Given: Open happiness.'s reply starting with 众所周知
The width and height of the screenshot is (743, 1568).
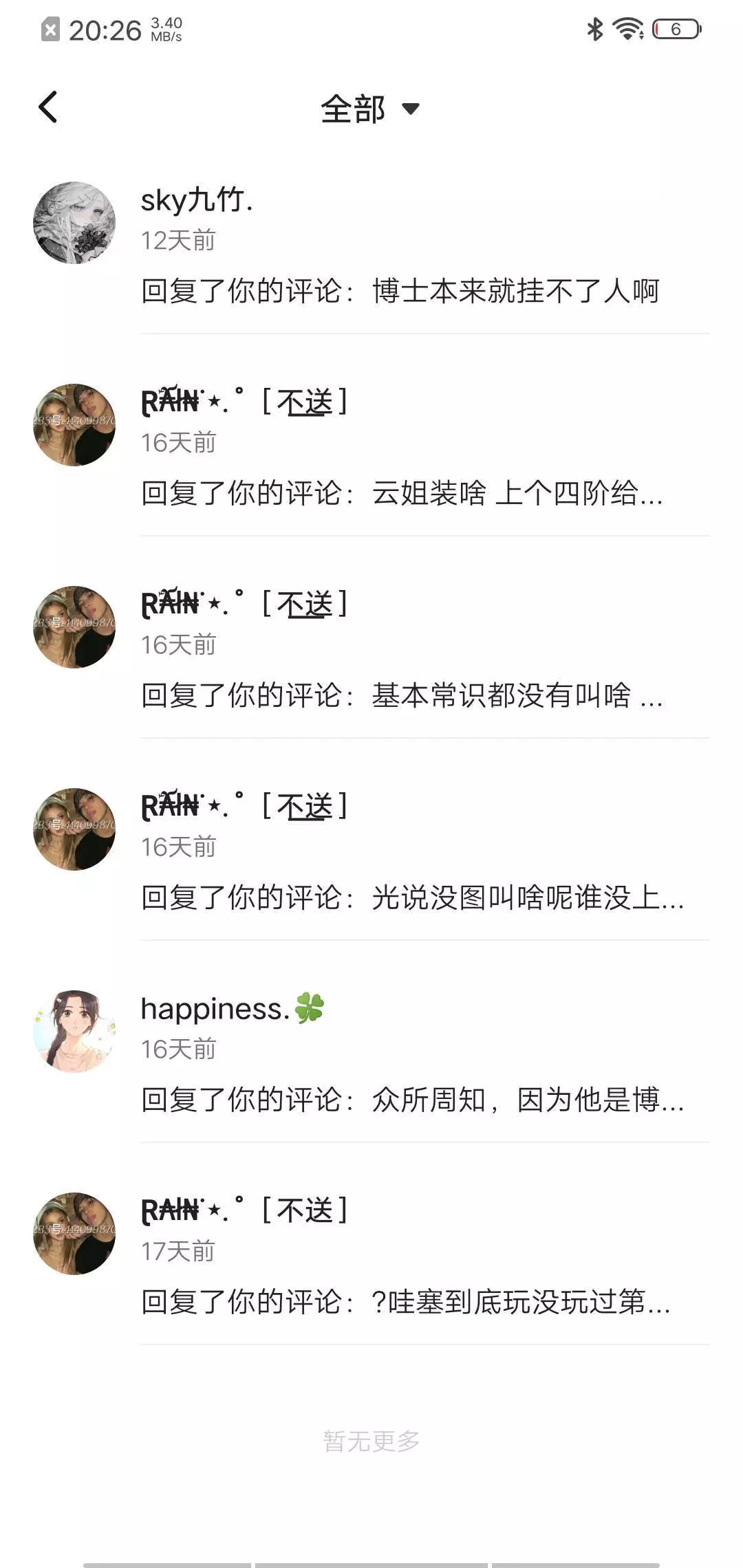Looking at the screenshot, I should [x=371, y=1056].
